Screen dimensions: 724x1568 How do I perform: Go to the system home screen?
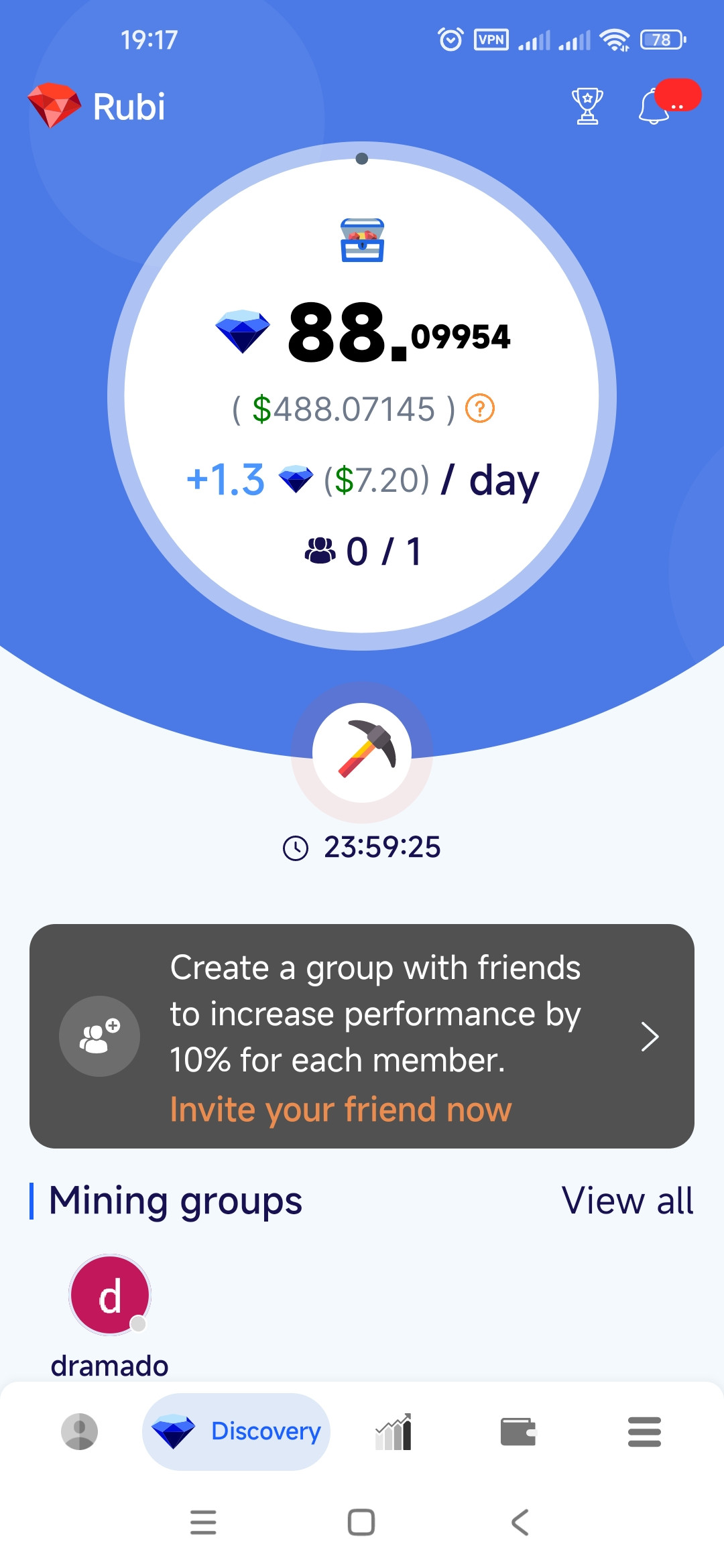(361, 1522)
